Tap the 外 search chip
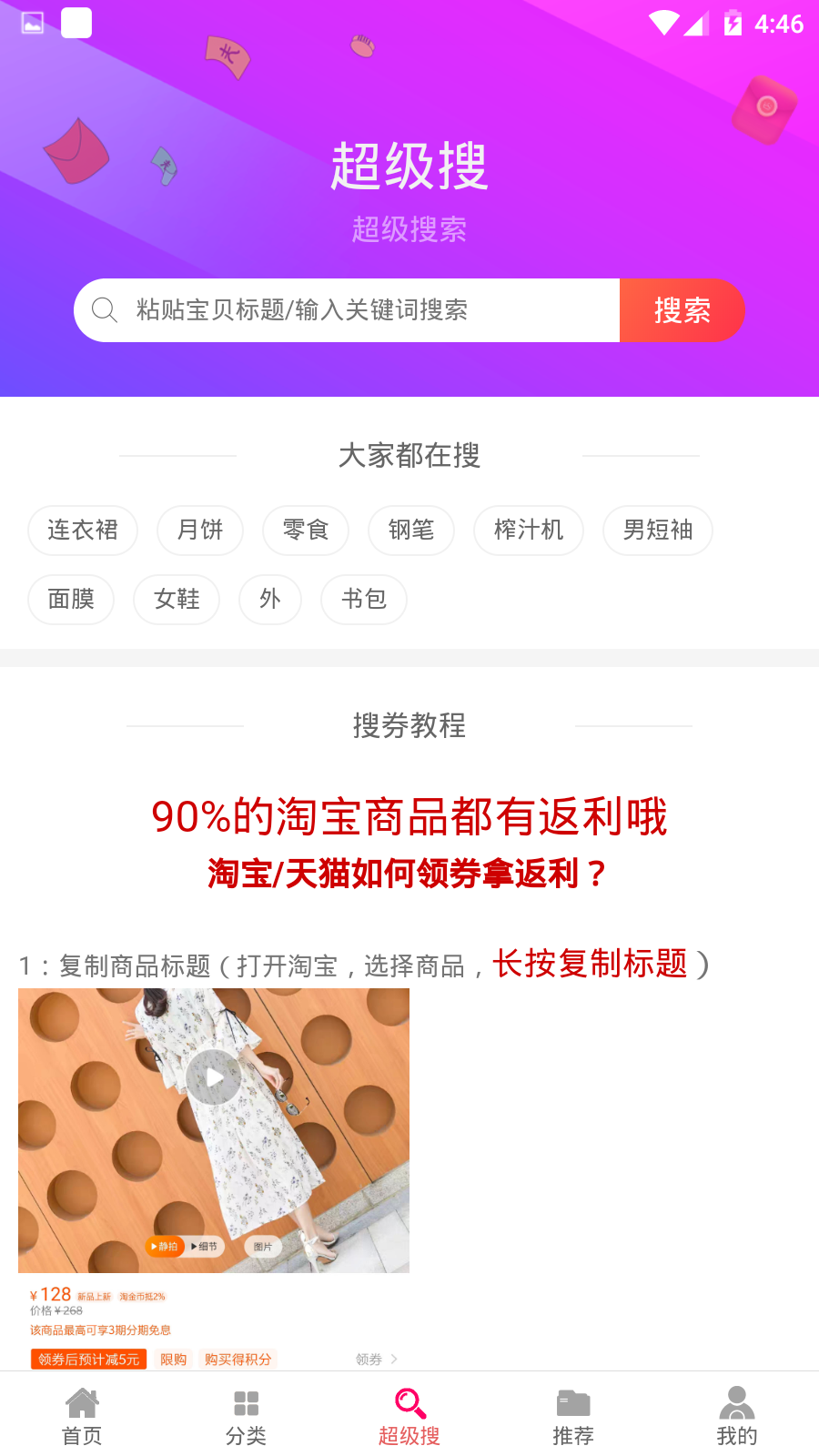819x1456 pixels. (270, 600)
